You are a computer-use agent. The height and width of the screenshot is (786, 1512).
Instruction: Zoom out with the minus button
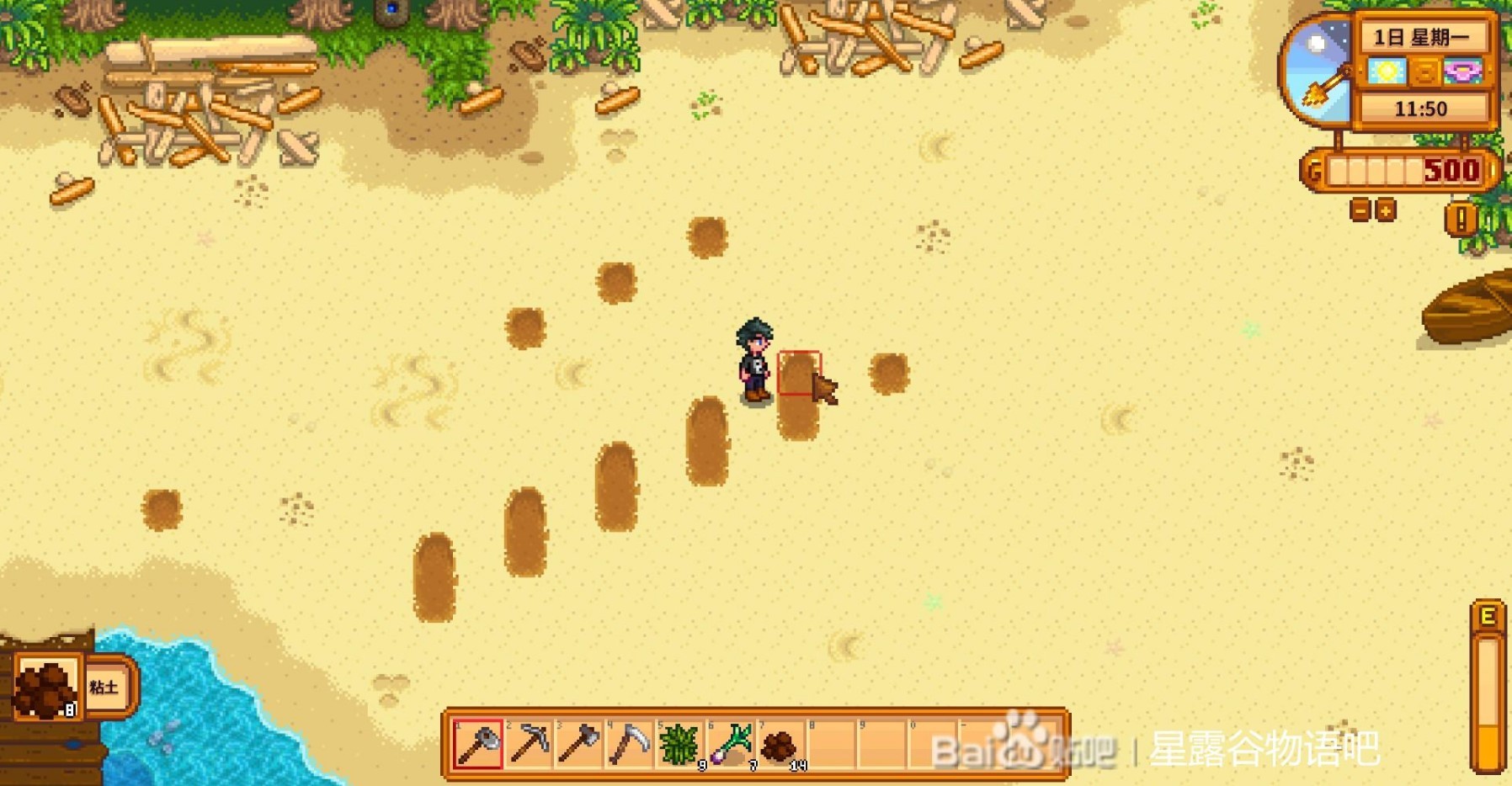(x=1360, y=210)
